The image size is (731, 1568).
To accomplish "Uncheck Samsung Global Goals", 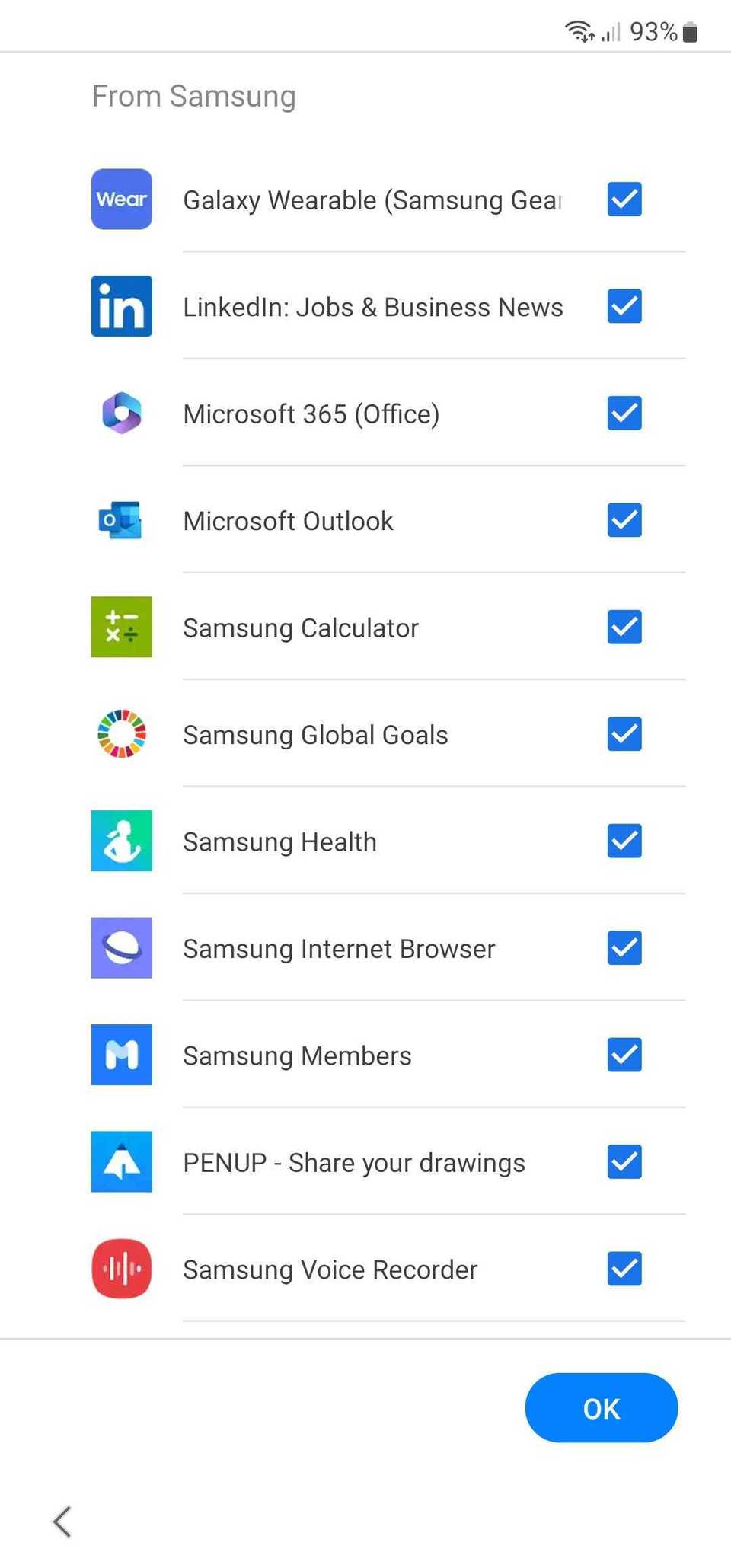I will pos(624,734).
